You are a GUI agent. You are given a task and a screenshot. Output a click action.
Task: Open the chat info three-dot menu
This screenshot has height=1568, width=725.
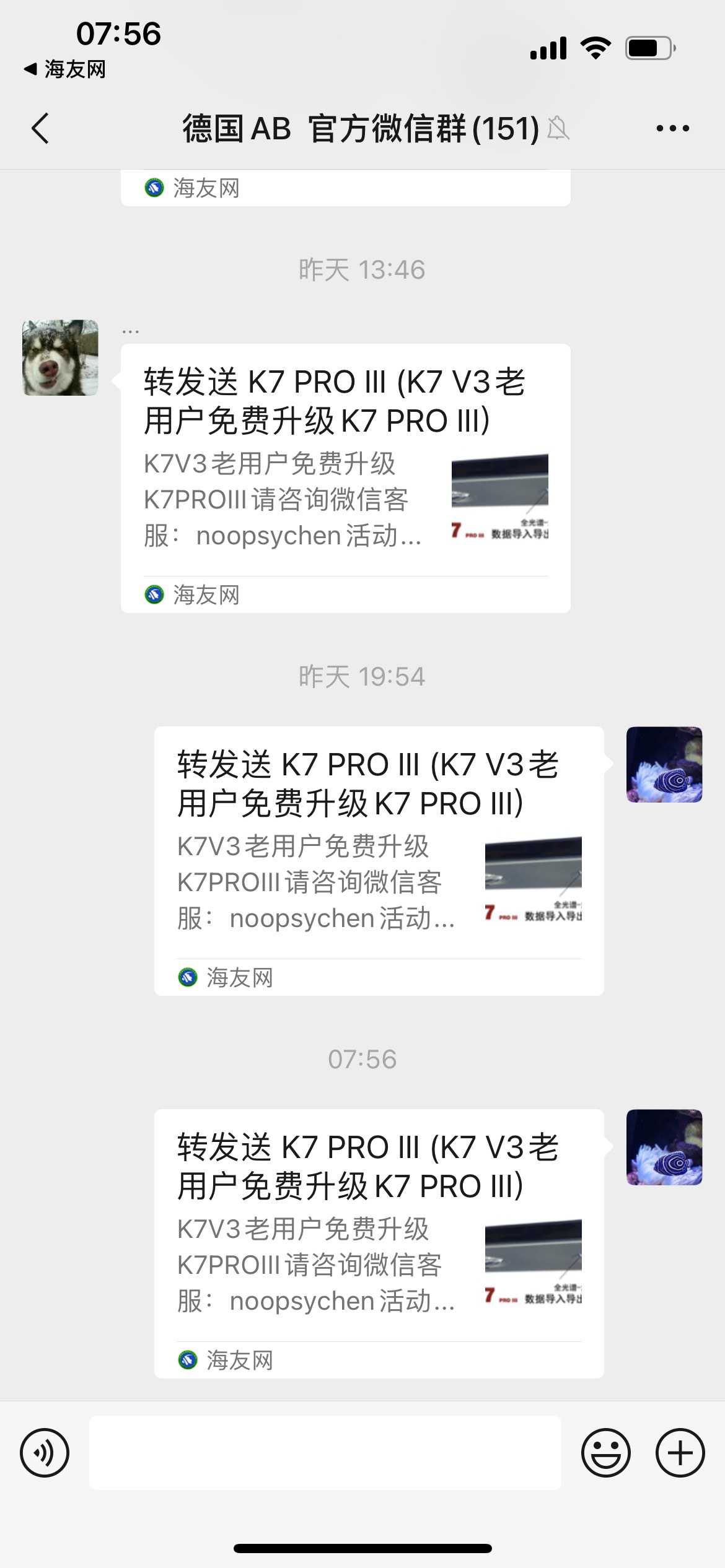(672, 129)
